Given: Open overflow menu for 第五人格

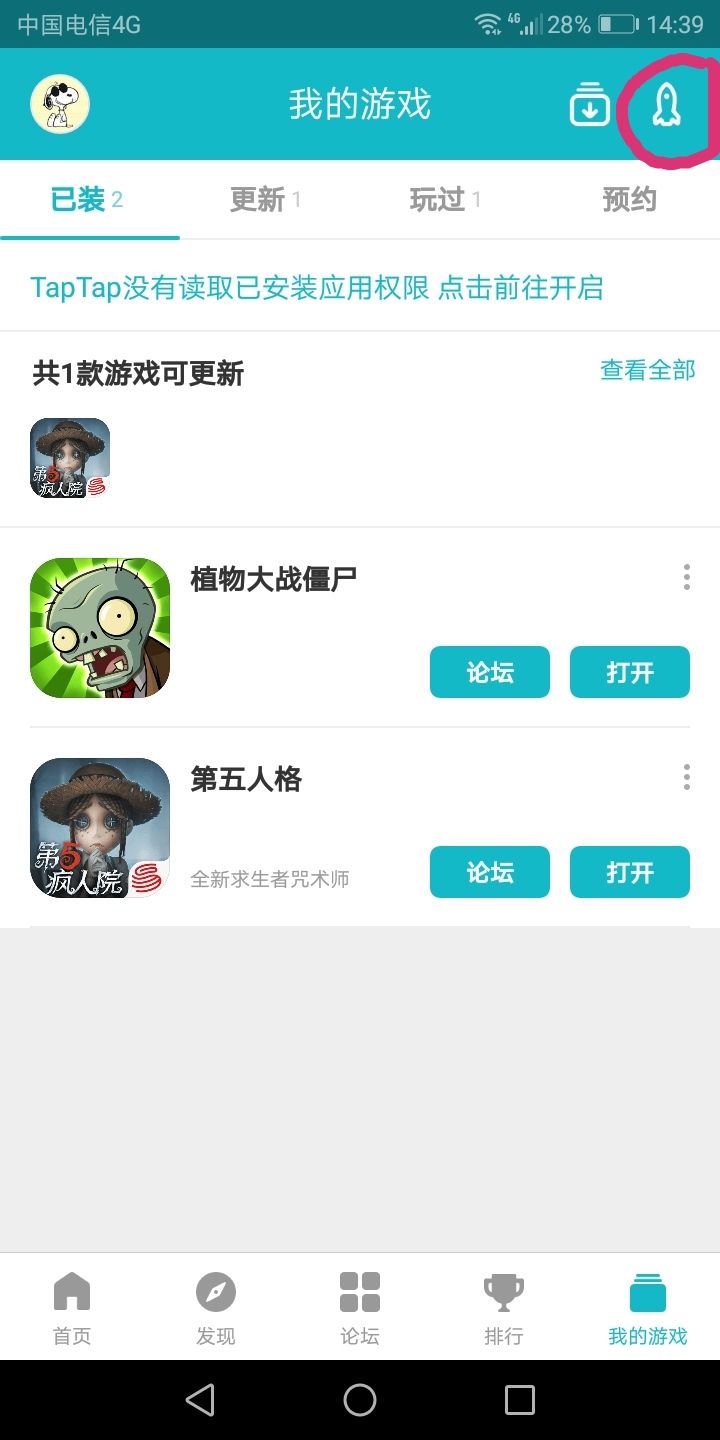Looking at the screenshot, I should [686, 776].
